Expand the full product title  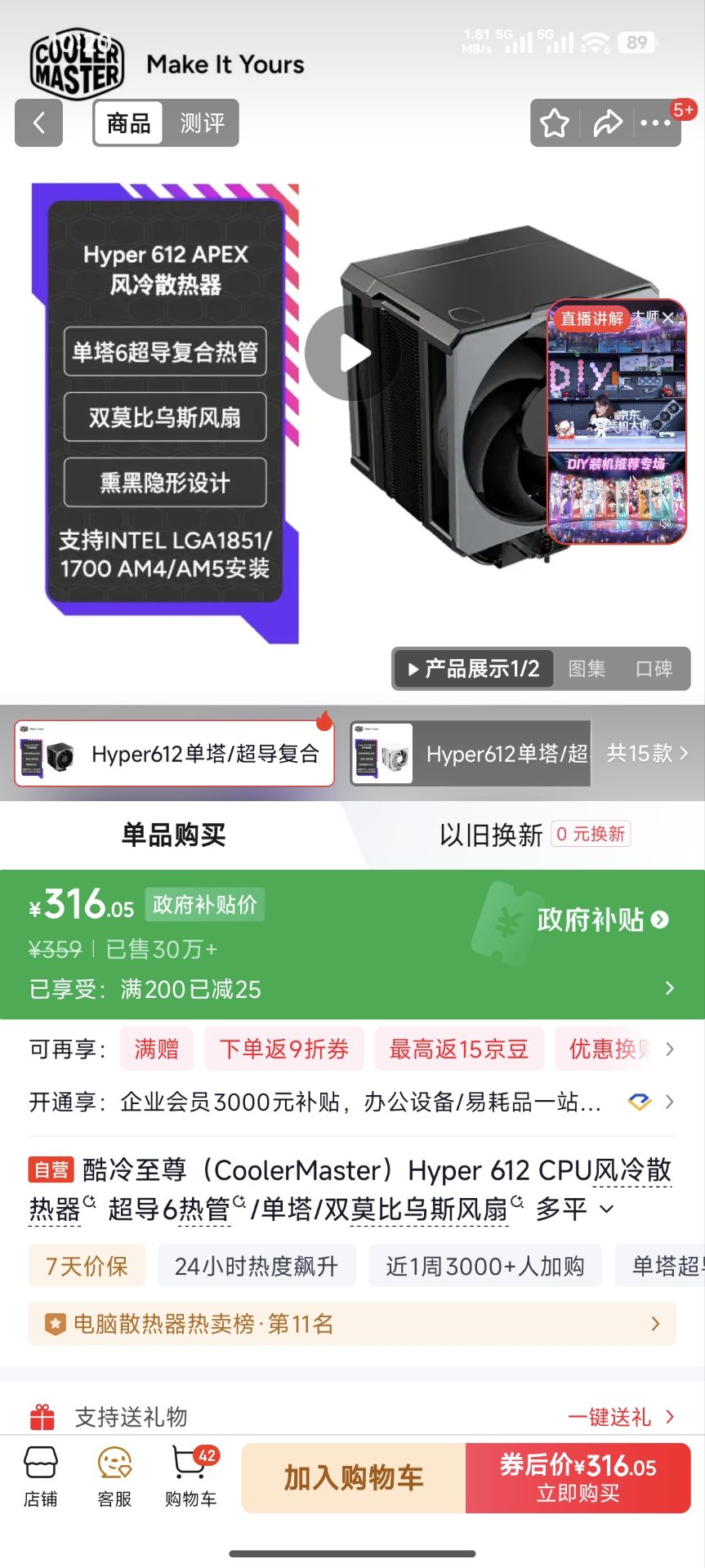click(x=606, y=1209)
